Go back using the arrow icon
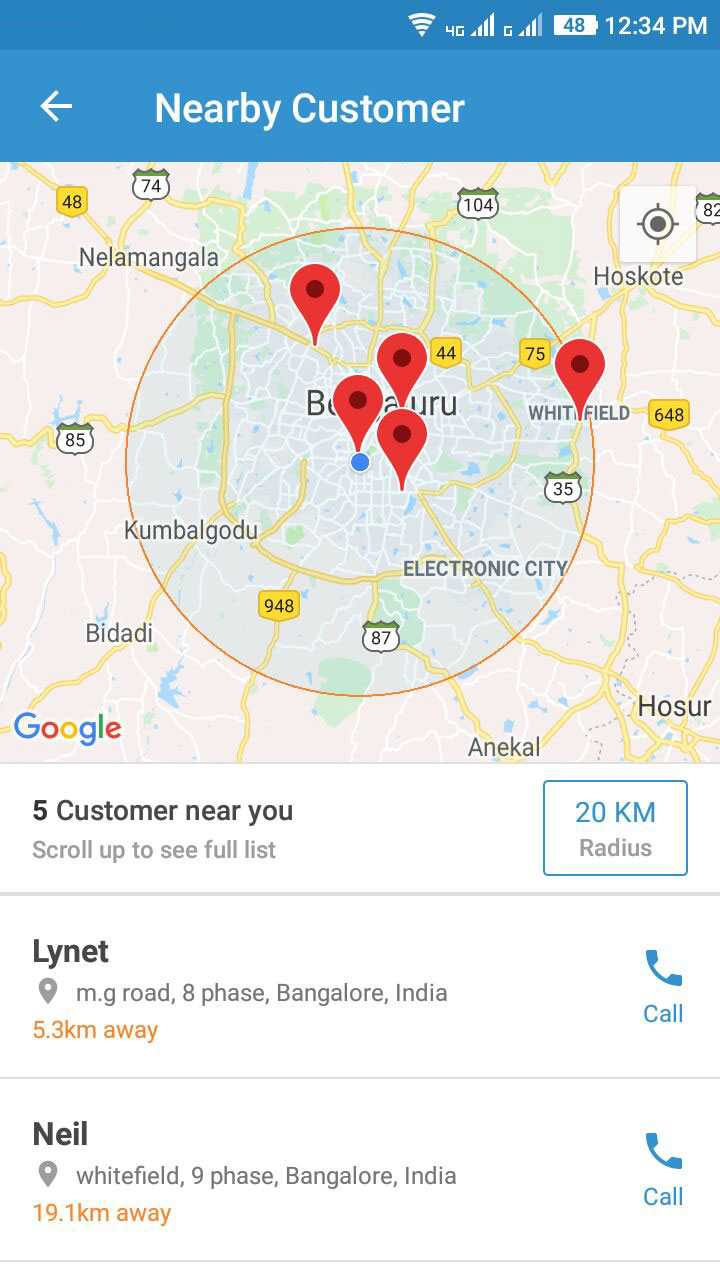Screen dimensions: 720x1280 pos(56,107)
